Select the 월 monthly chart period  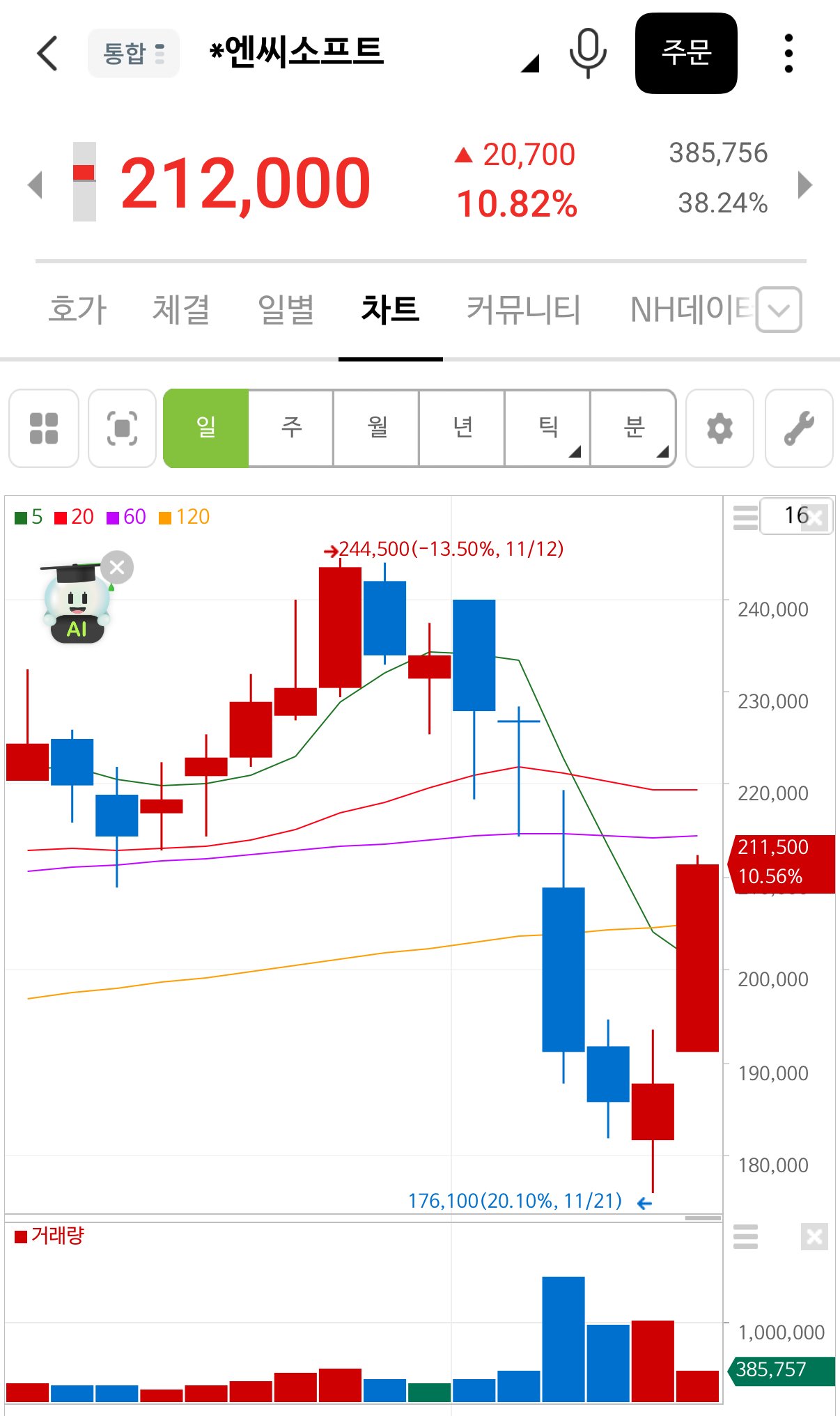click(x=377, y=428)
